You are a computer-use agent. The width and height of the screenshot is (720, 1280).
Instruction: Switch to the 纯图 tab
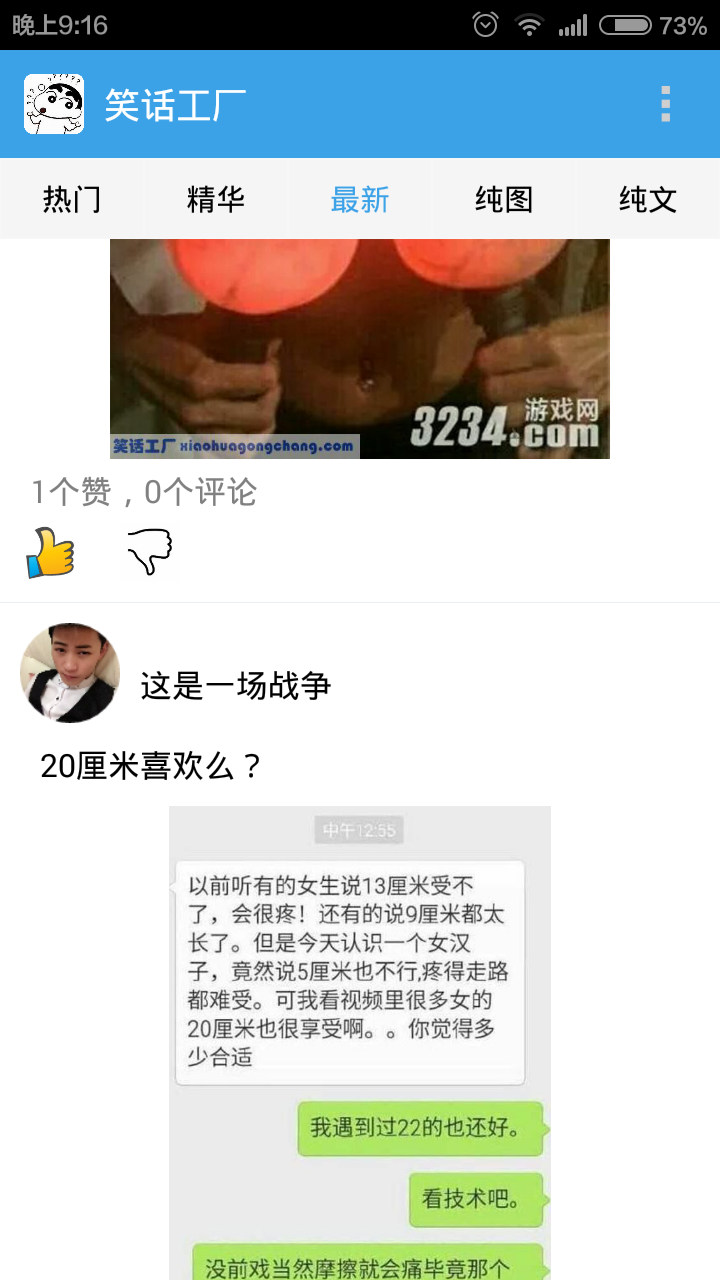pos(504,200)
